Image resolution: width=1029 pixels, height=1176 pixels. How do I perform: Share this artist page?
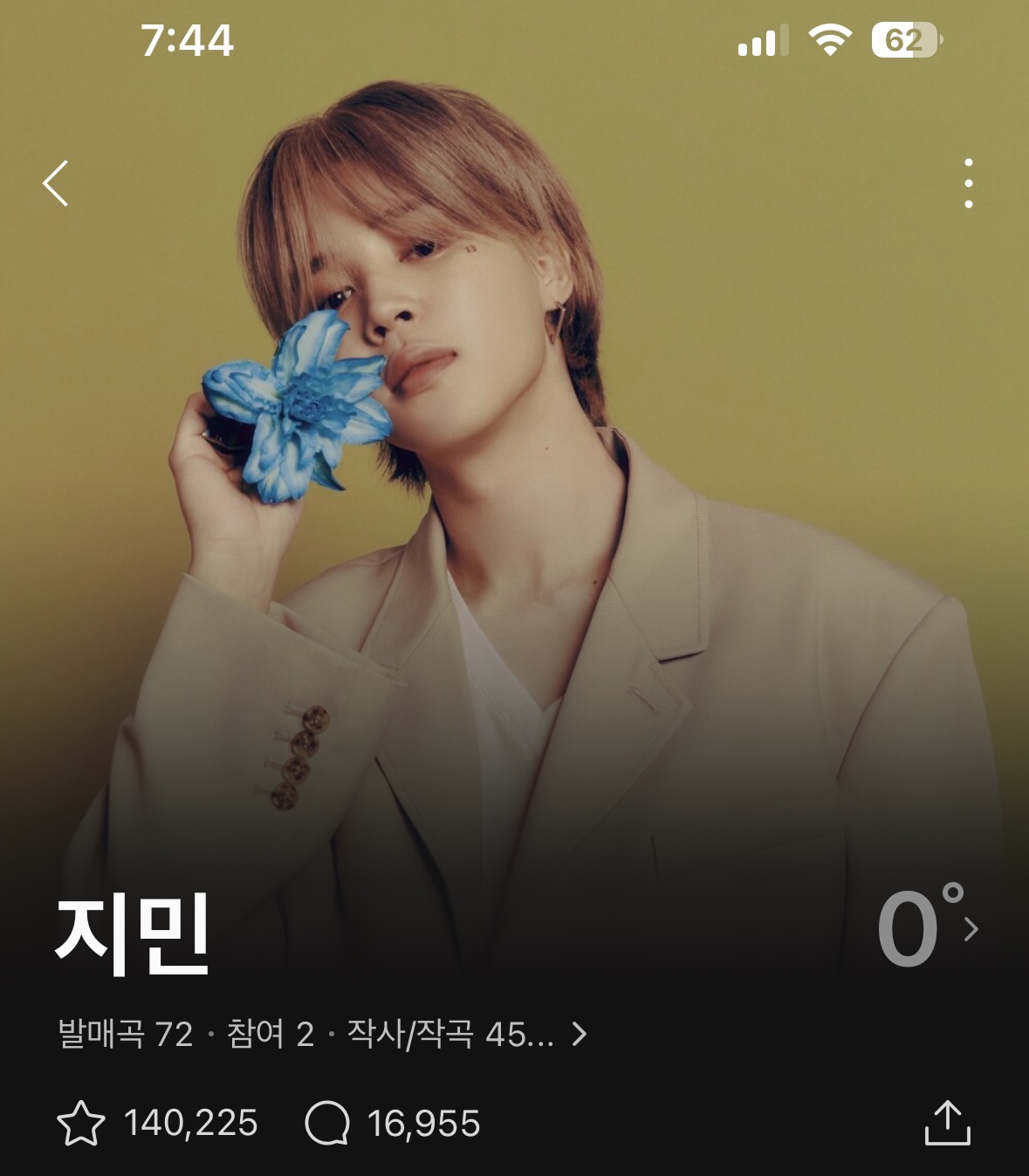point(947,1123)
